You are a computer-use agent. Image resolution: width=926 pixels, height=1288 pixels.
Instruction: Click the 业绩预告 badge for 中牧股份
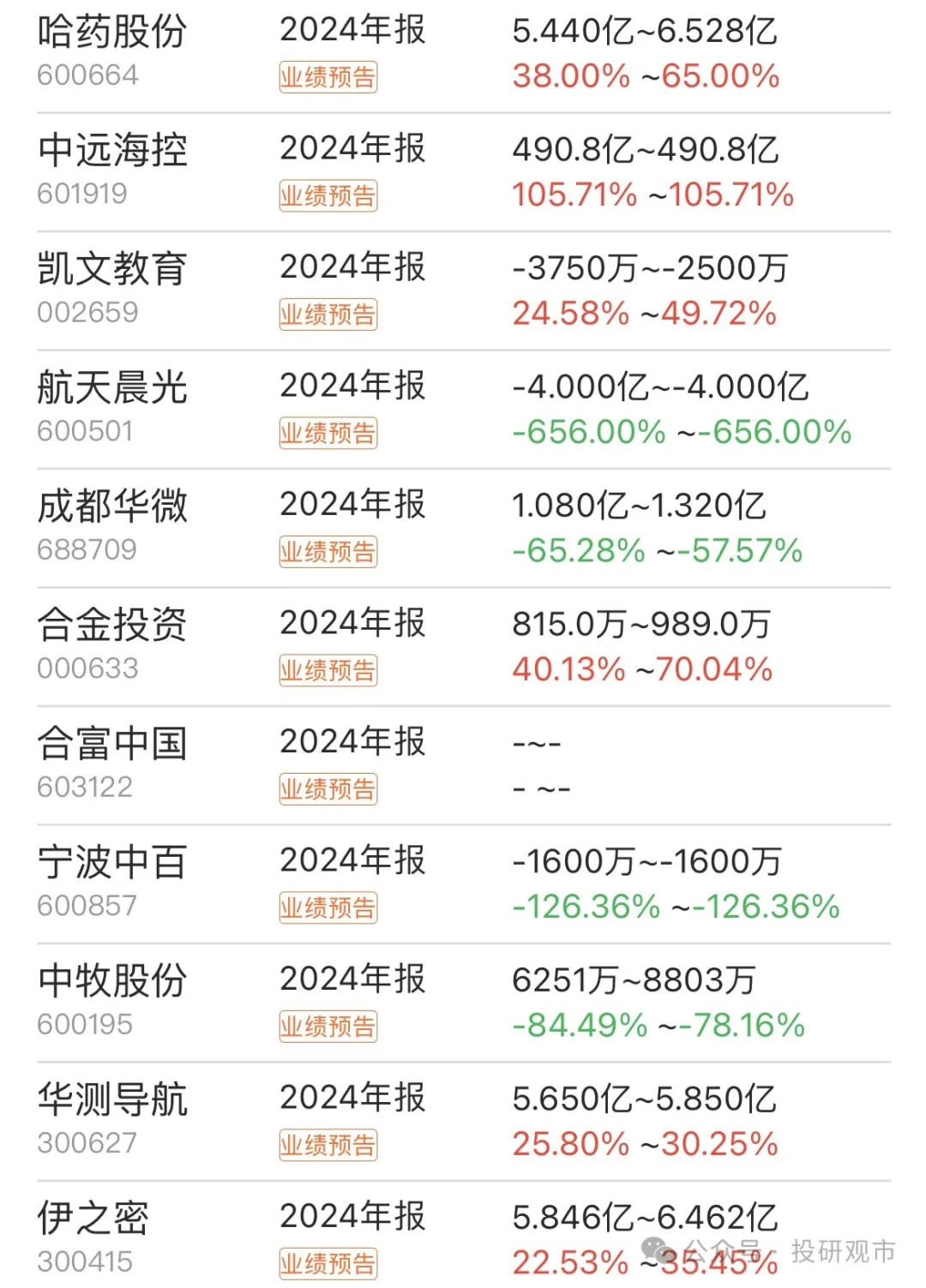coord(327,1027)
